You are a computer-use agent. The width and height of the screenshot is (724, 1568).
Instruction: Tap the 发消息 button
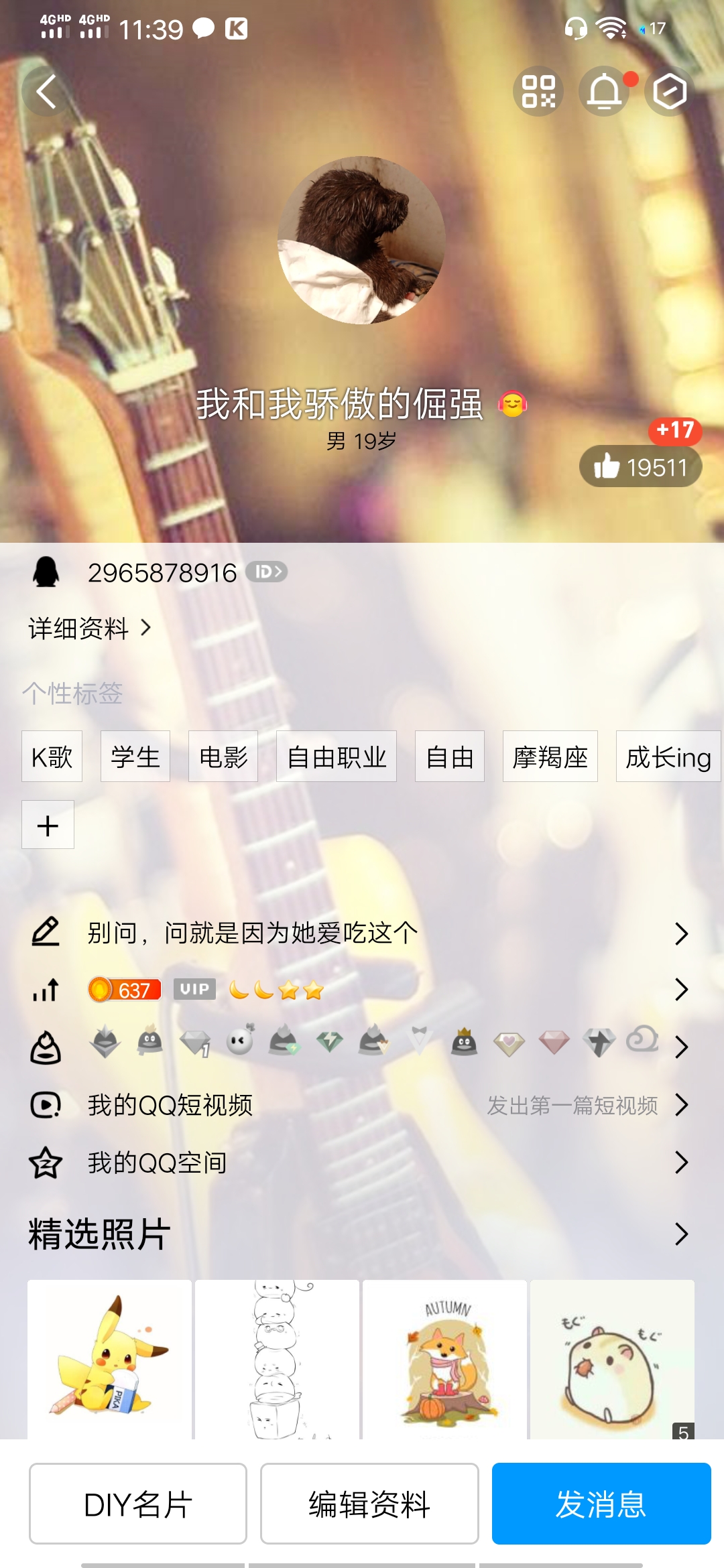[601, 1504]
